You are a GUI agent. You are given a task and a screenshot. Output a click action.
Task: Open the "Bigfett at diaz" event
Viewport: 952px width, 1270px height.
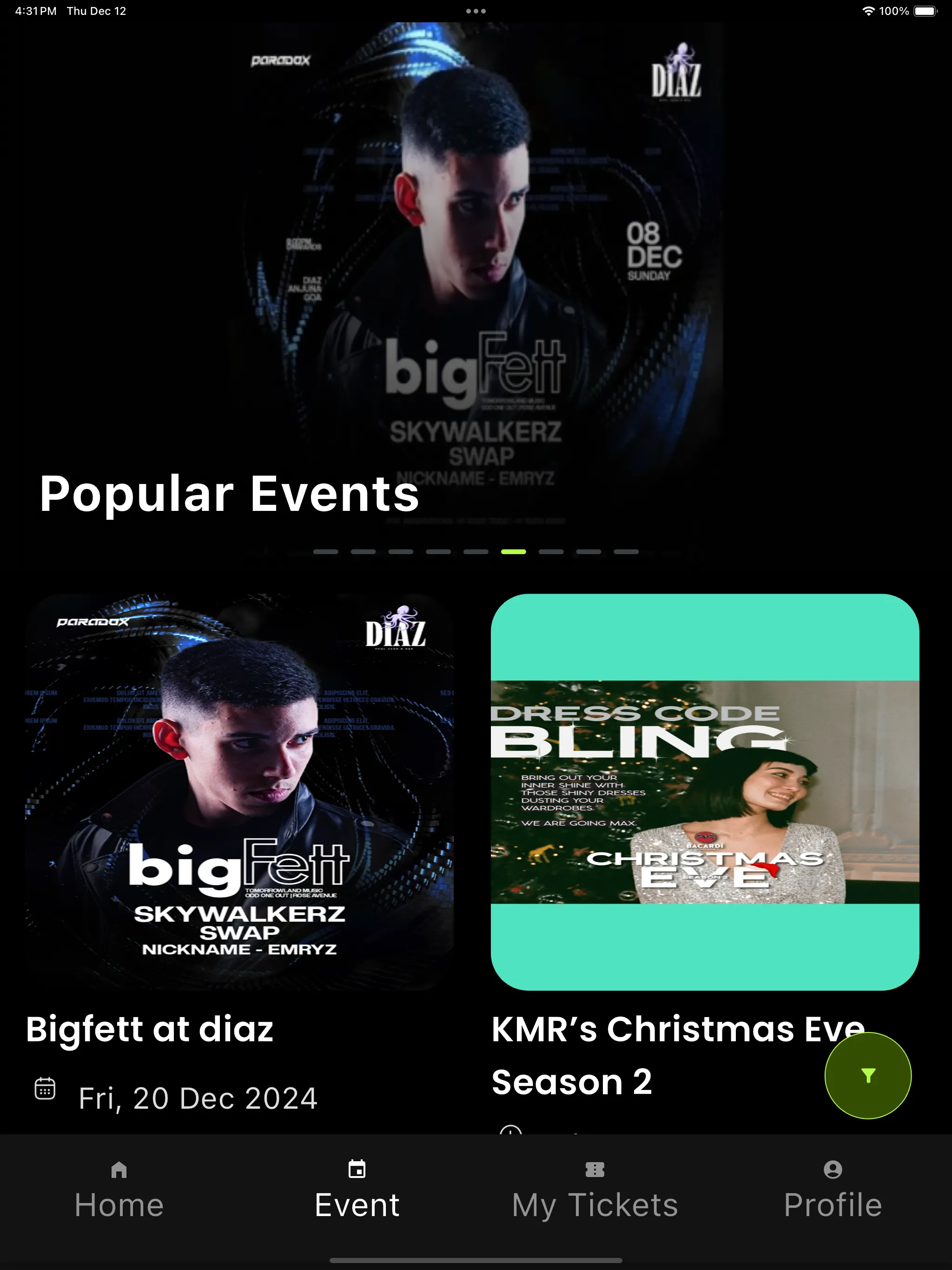(x=149, y=1028)
